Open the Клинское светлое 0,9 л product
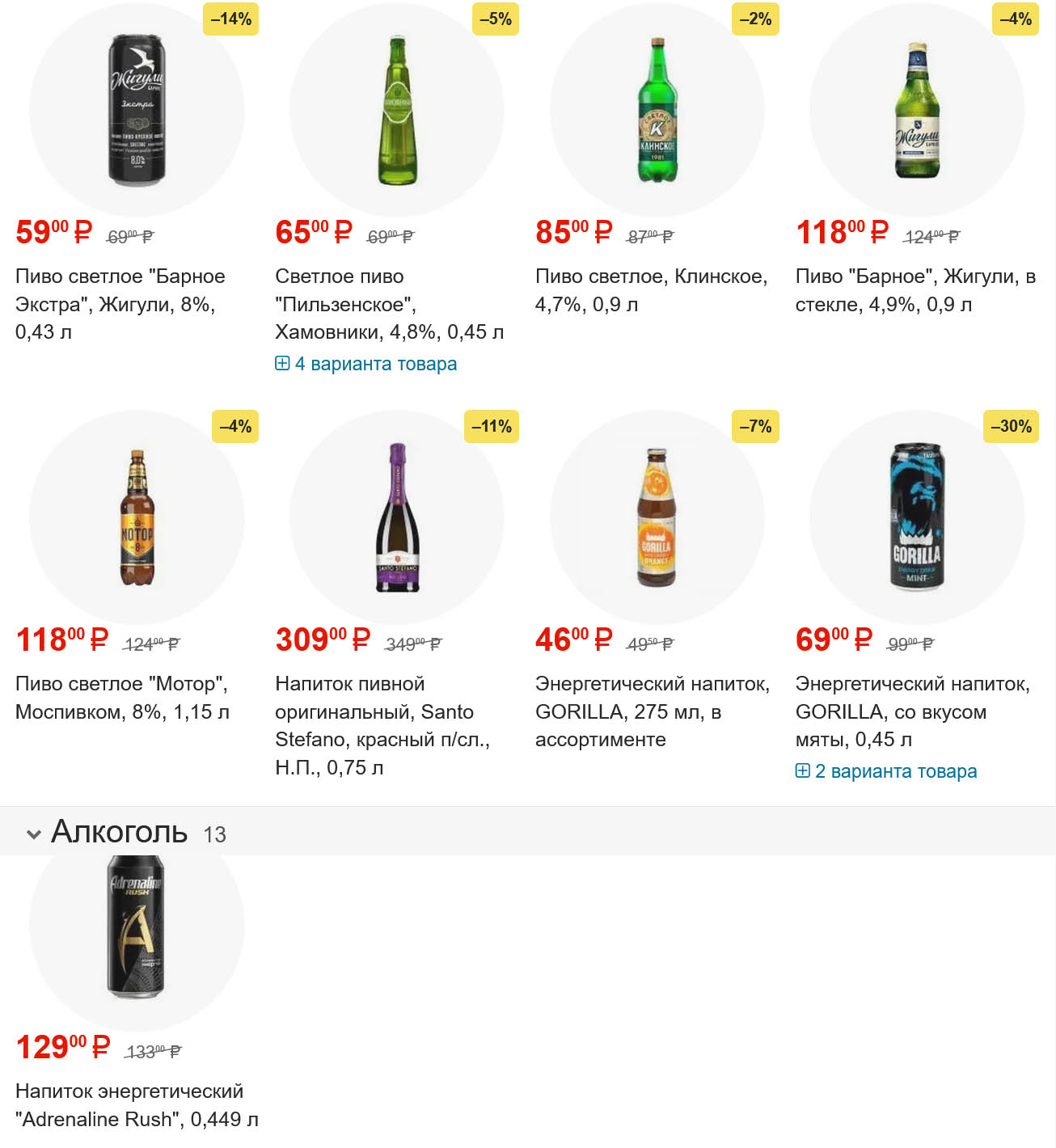 point(651,289)
